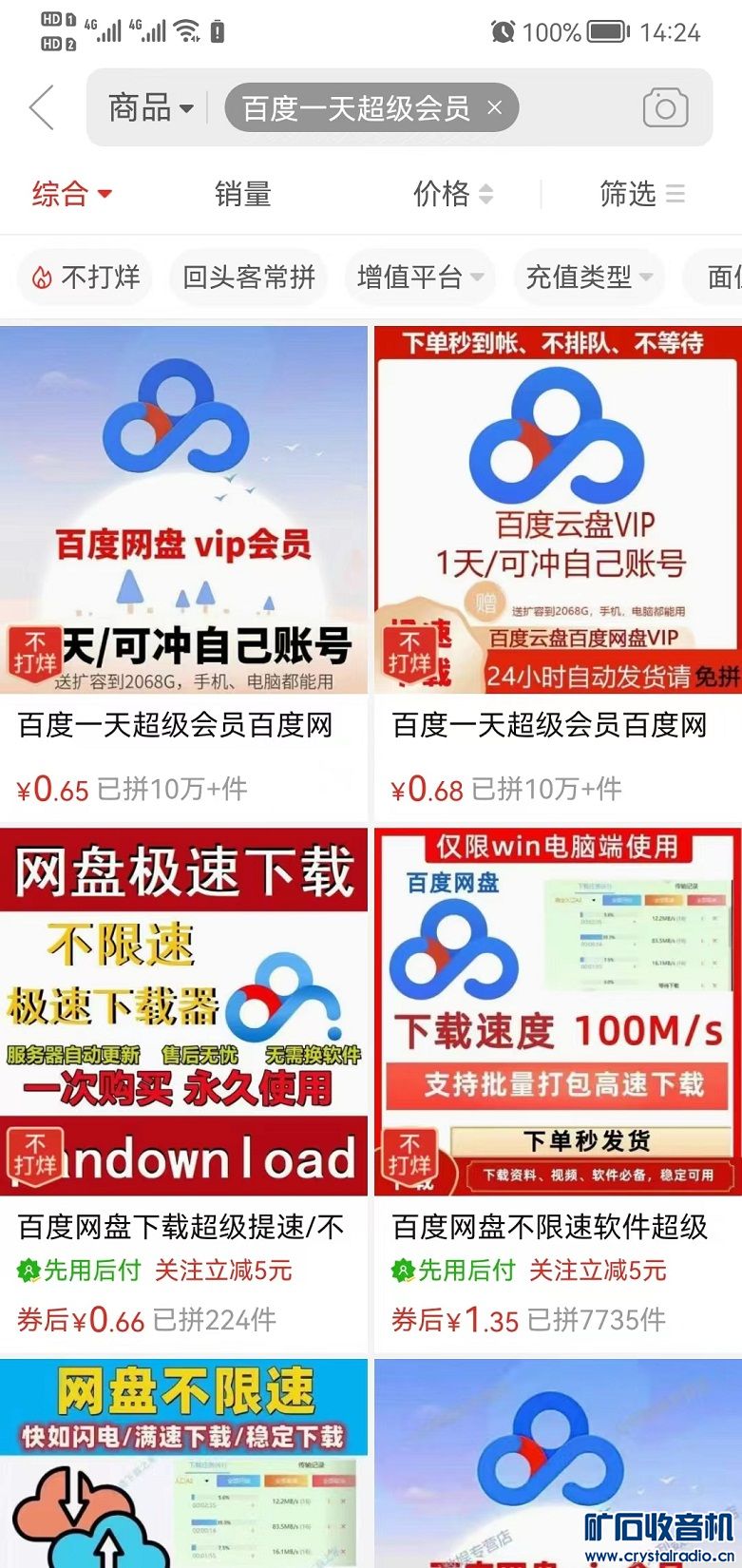Select the 回头客常拼 filter chip
This screenshot has width=742, height=1568.
[249, 277]
